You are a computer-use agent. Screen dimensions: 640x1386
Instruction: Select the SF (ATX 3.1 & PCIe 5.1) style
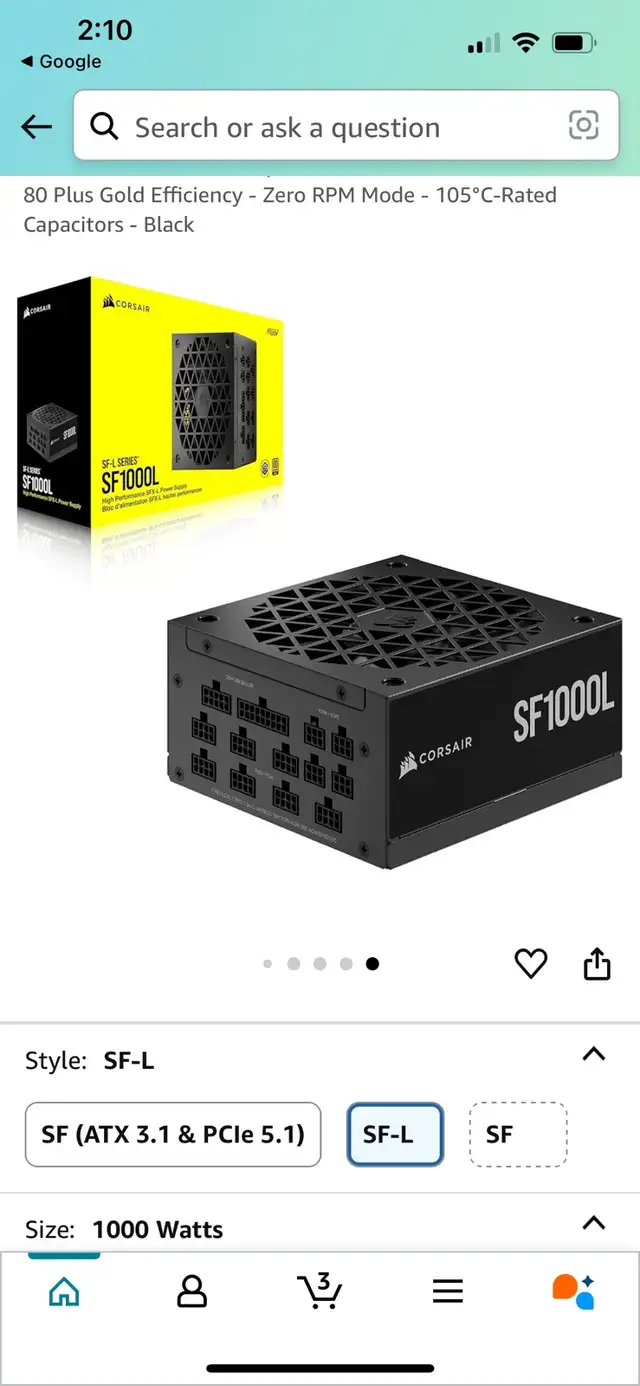pyautogui.click(x=173, y=1134)
